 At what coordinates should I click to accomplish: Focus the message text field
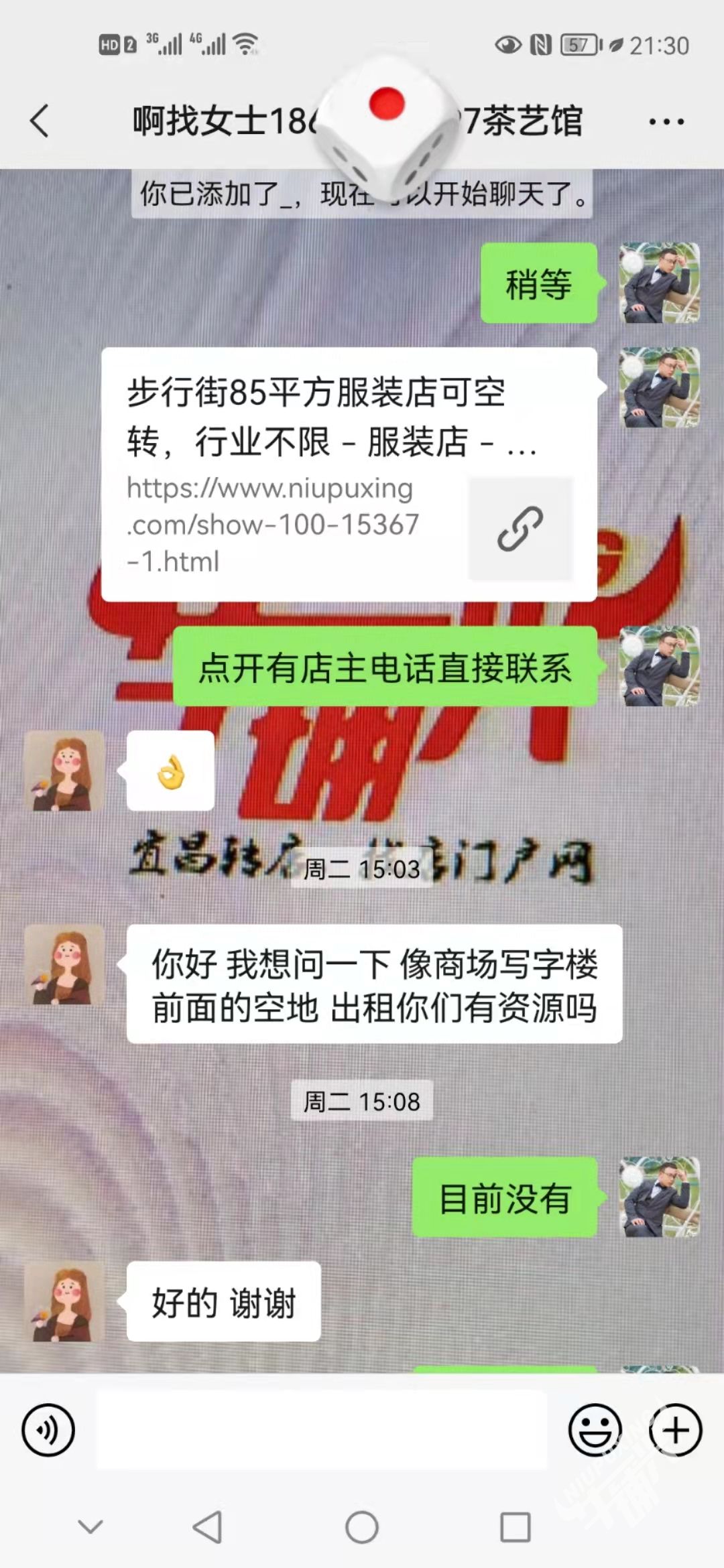[x=322, y=1430]
